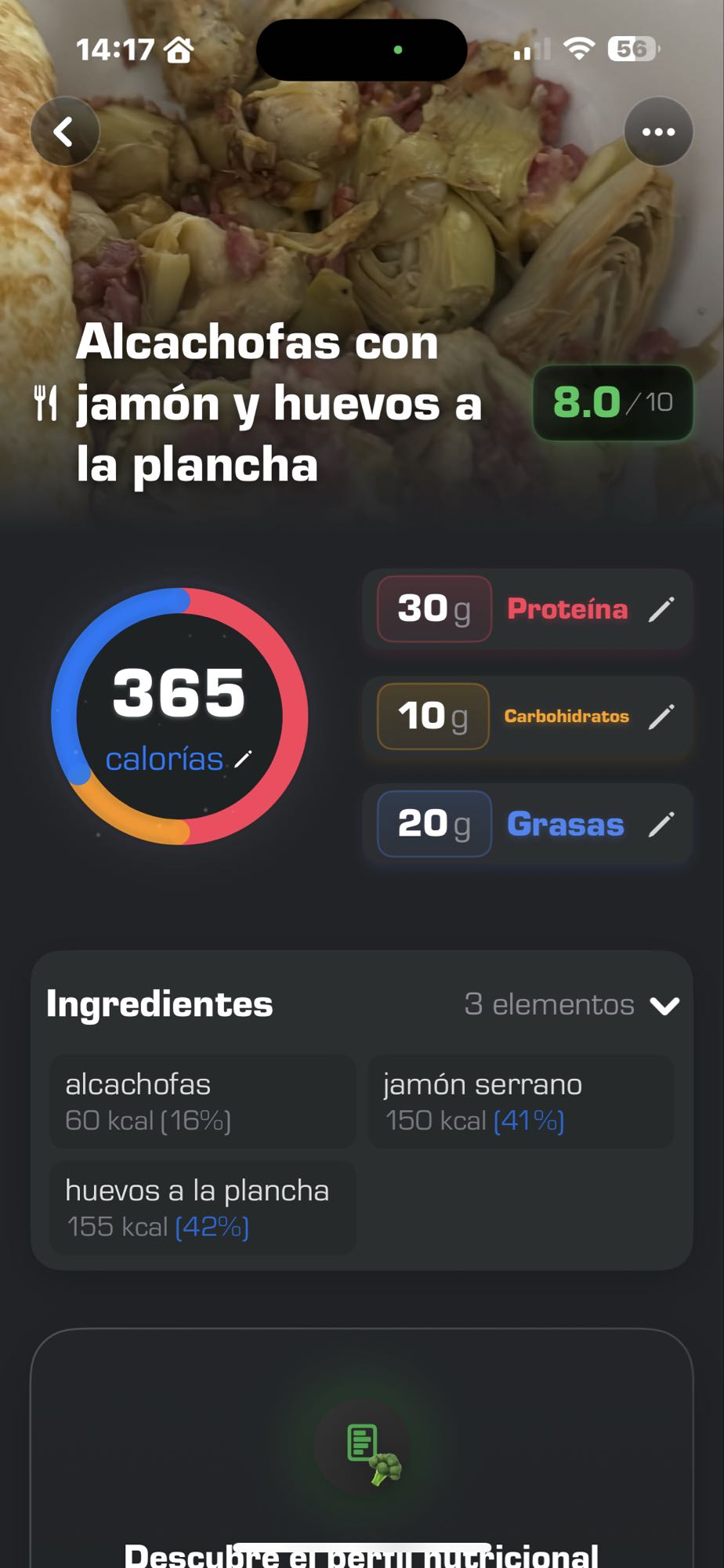This screenshot has height=1568, width=724.
Task: Open Descubre el perfil nutricional
Action: pyautogui.click(x=362, y=1556)
